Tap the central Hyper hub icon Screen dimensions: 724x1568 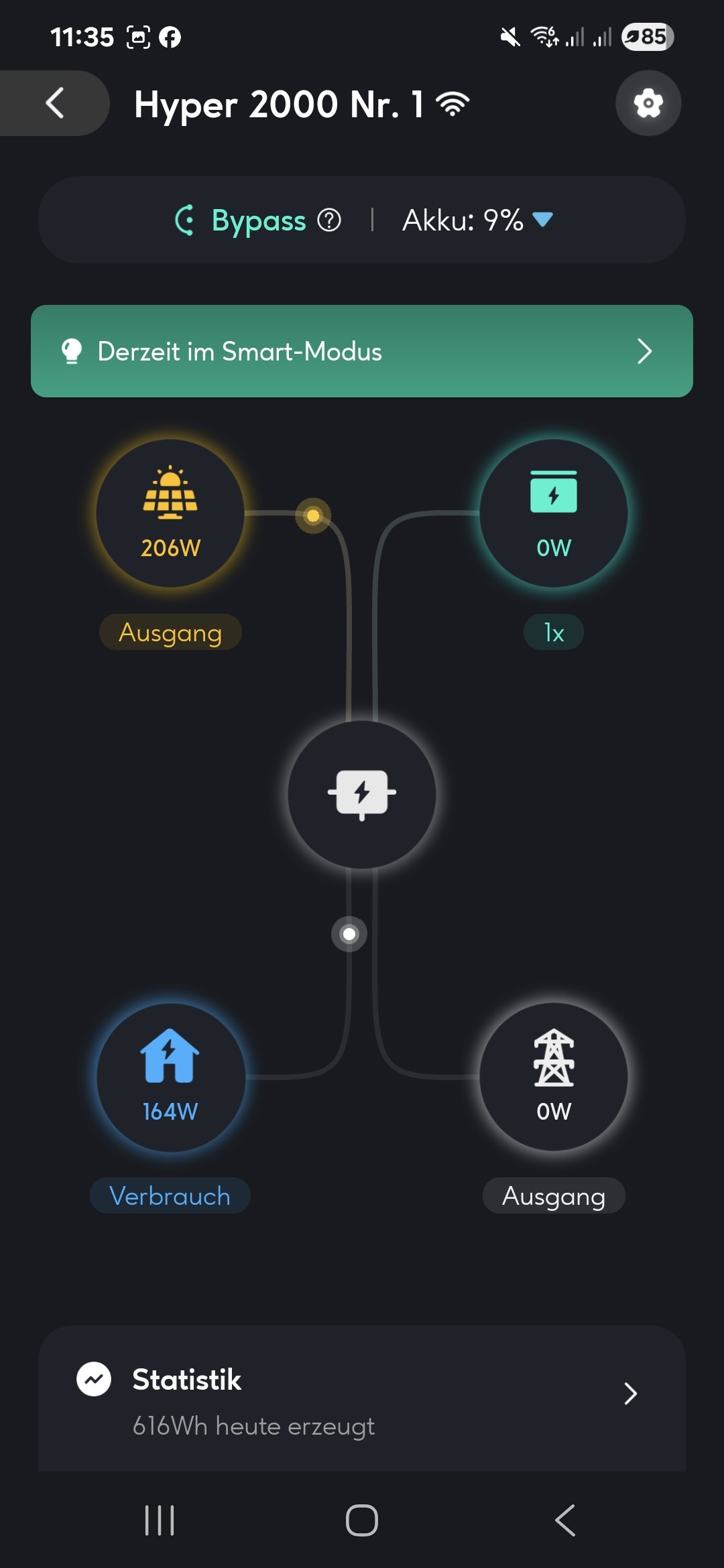tap(362, 795)
